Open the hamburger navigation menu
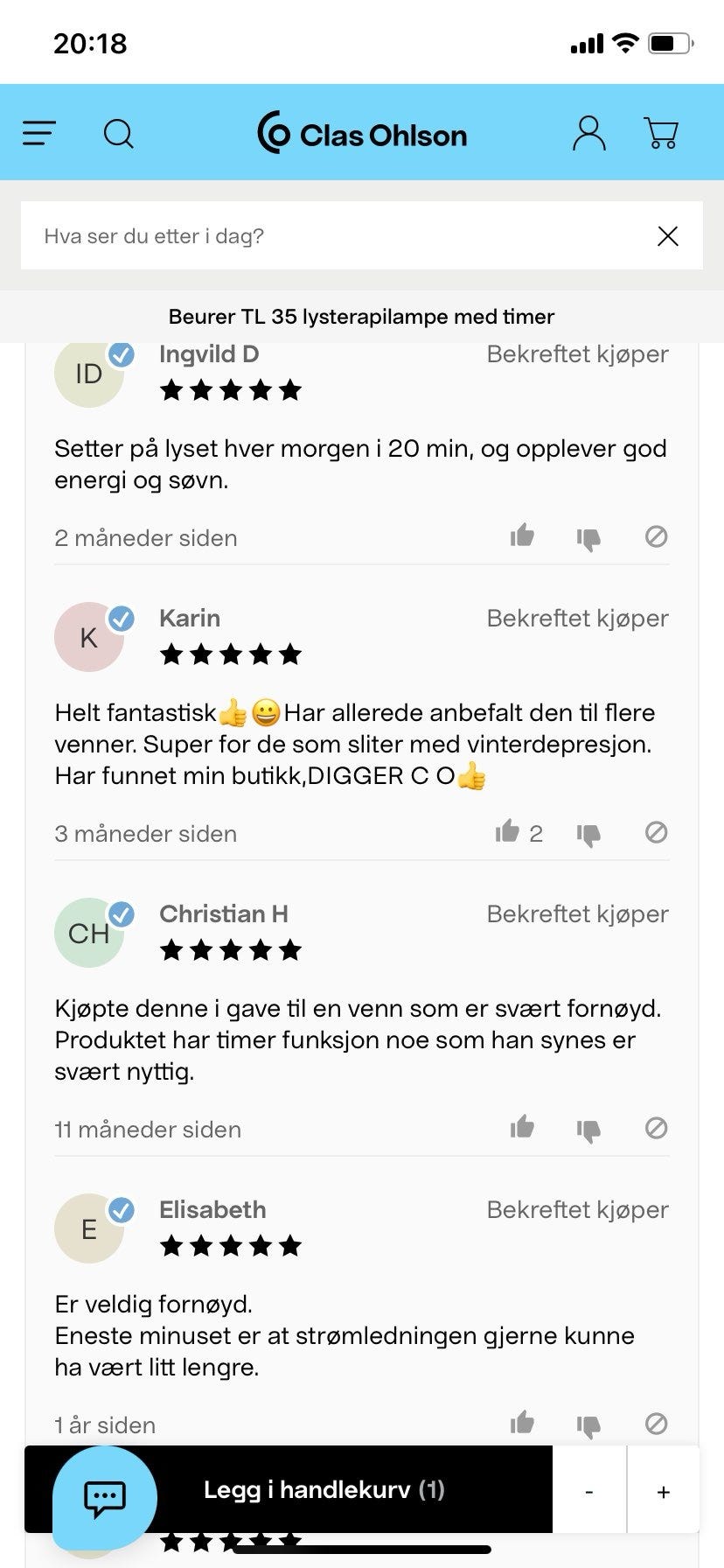This screenshot has height=1568, width=724. (38, 133)
